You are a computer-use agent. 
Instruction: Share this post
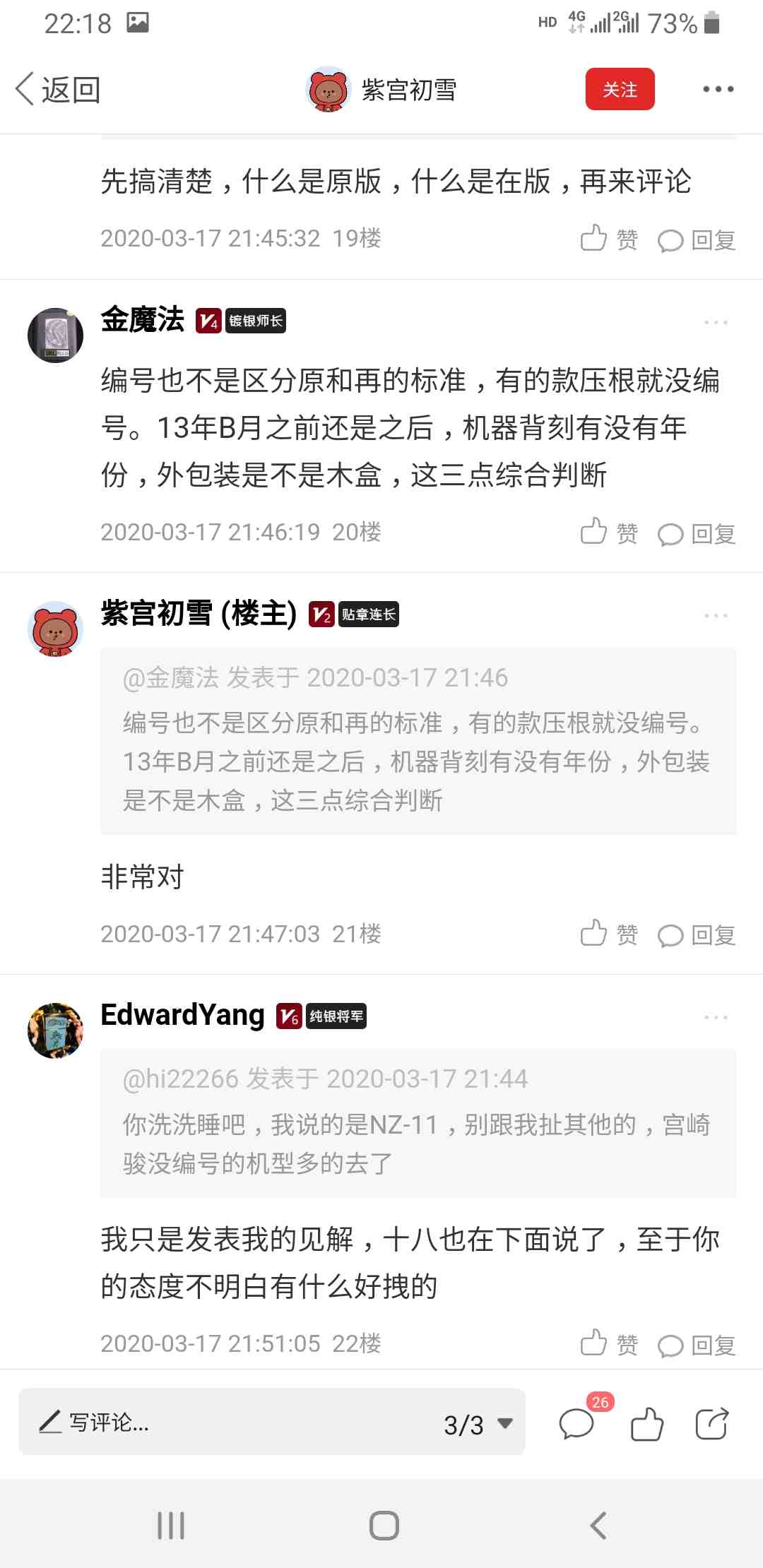[x=711, y=1423]
